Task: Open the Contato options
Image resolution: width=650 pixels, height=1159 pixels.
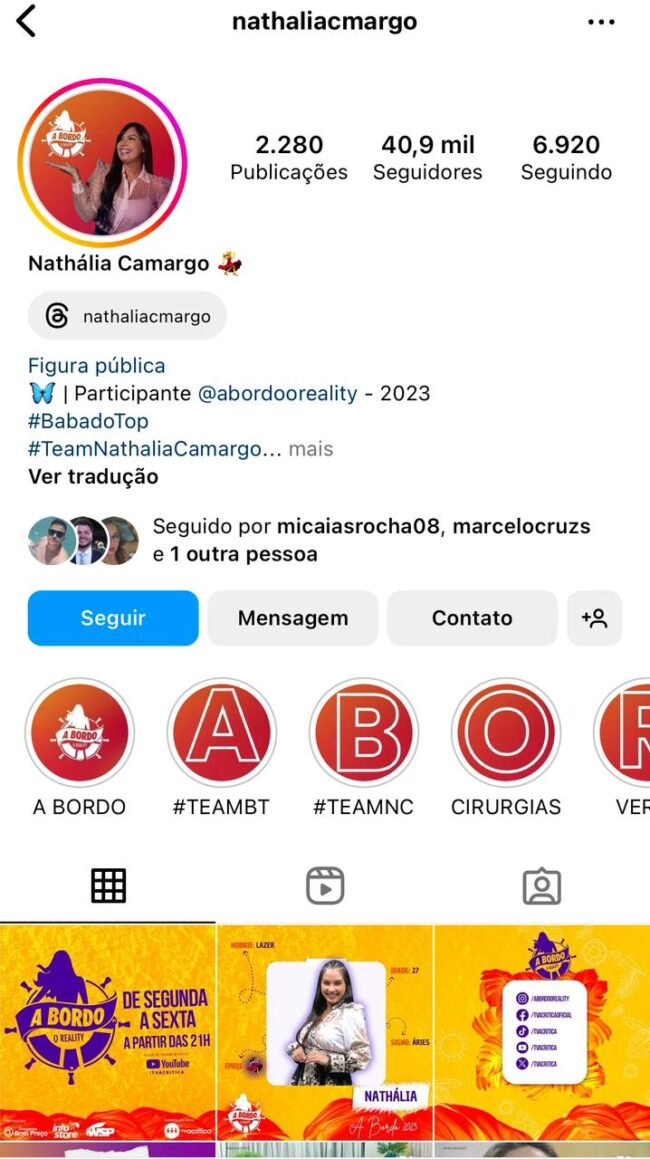Action: click(472, 618)
